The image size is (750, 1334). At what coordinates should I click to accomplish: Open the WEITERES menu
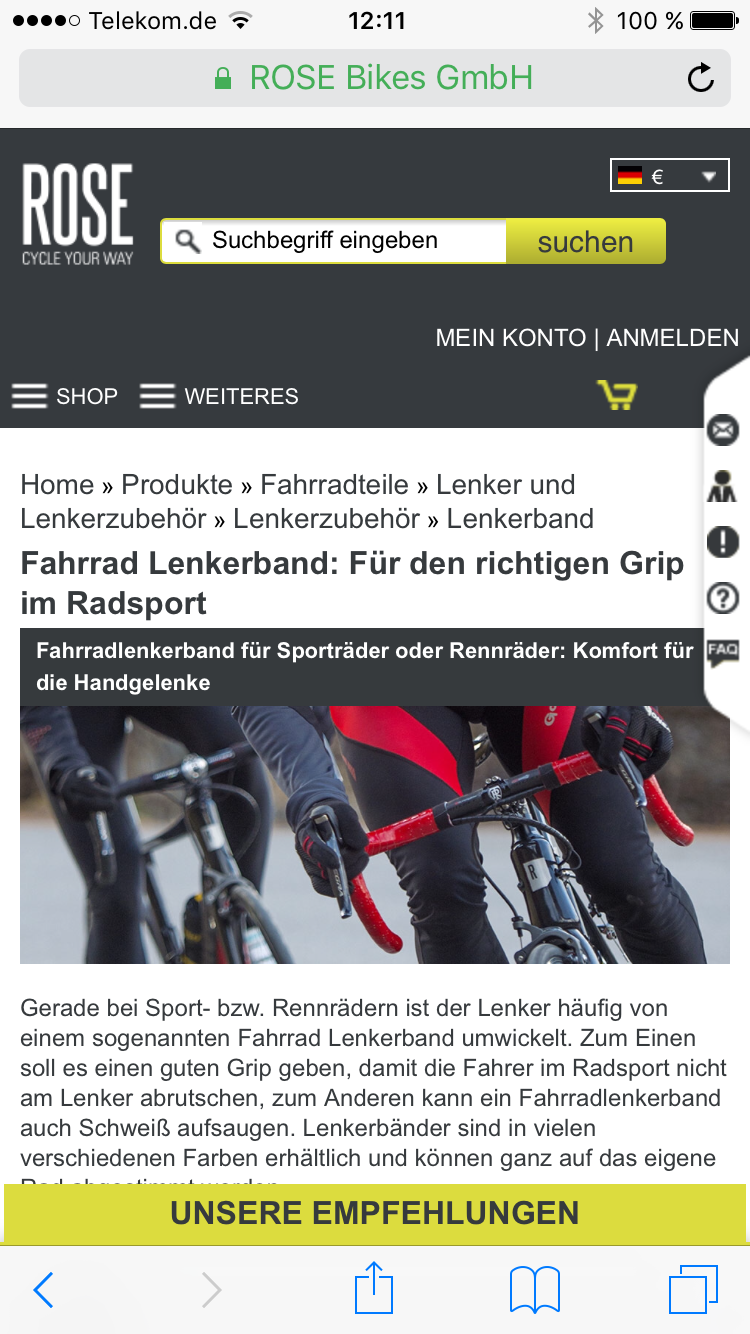click(220, 396)
